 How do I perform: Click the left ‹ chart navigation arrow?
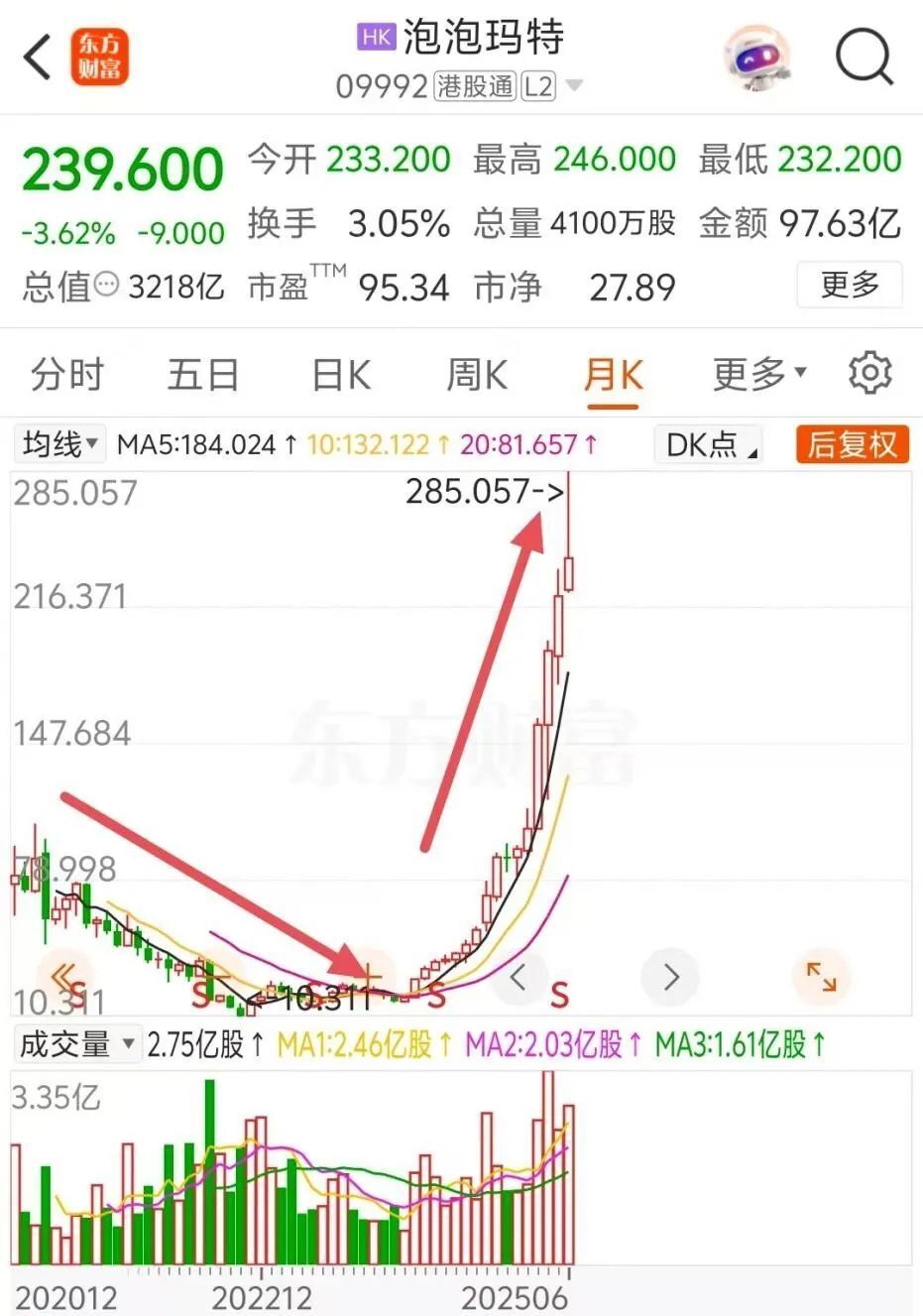click(519, 977)
